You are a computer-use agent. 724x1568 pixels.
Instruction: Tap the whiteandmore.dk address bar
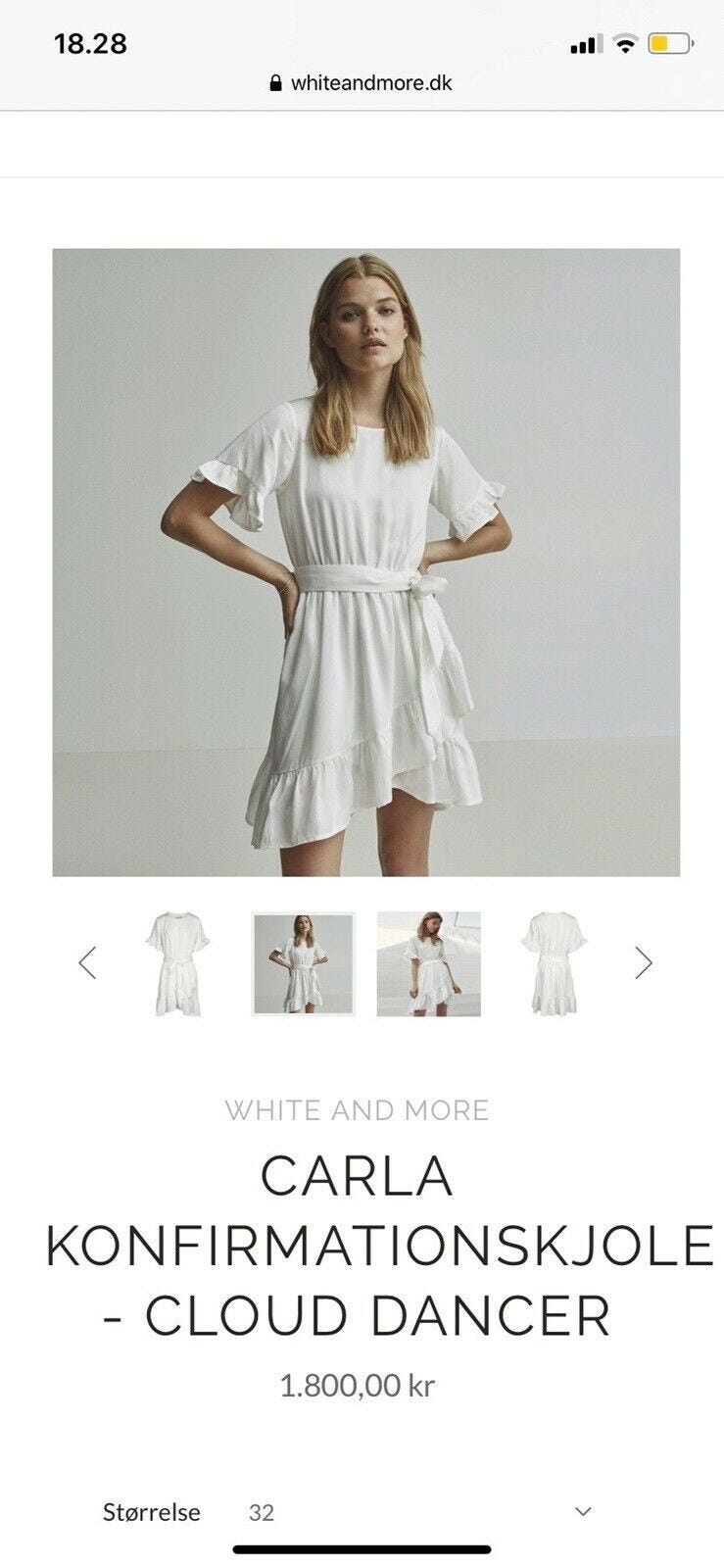[362, 83]
